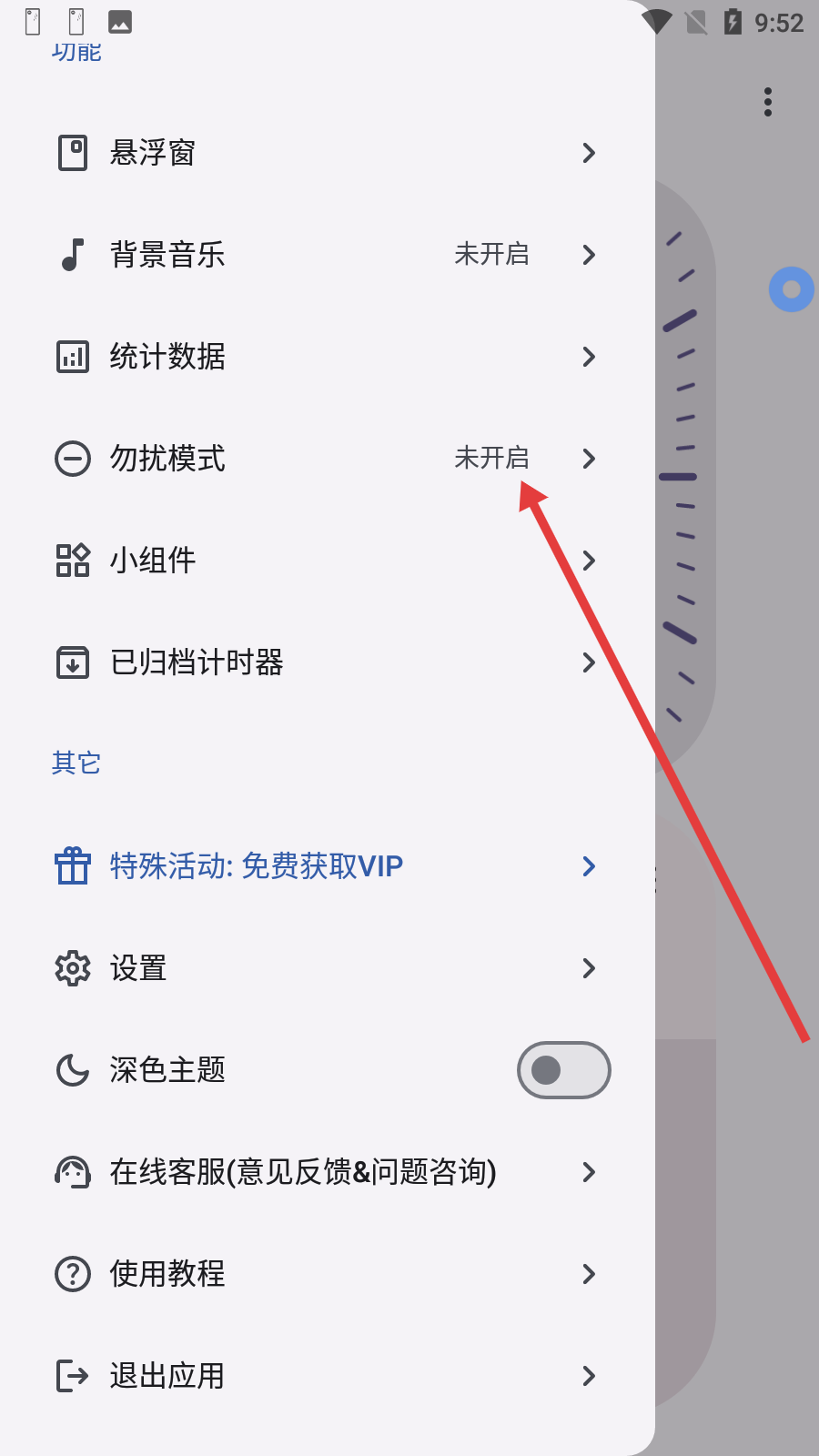The image size is (819, 1456).
Task: Enable the 深色主题 dark theme switch
Action: click(563, 1070)
